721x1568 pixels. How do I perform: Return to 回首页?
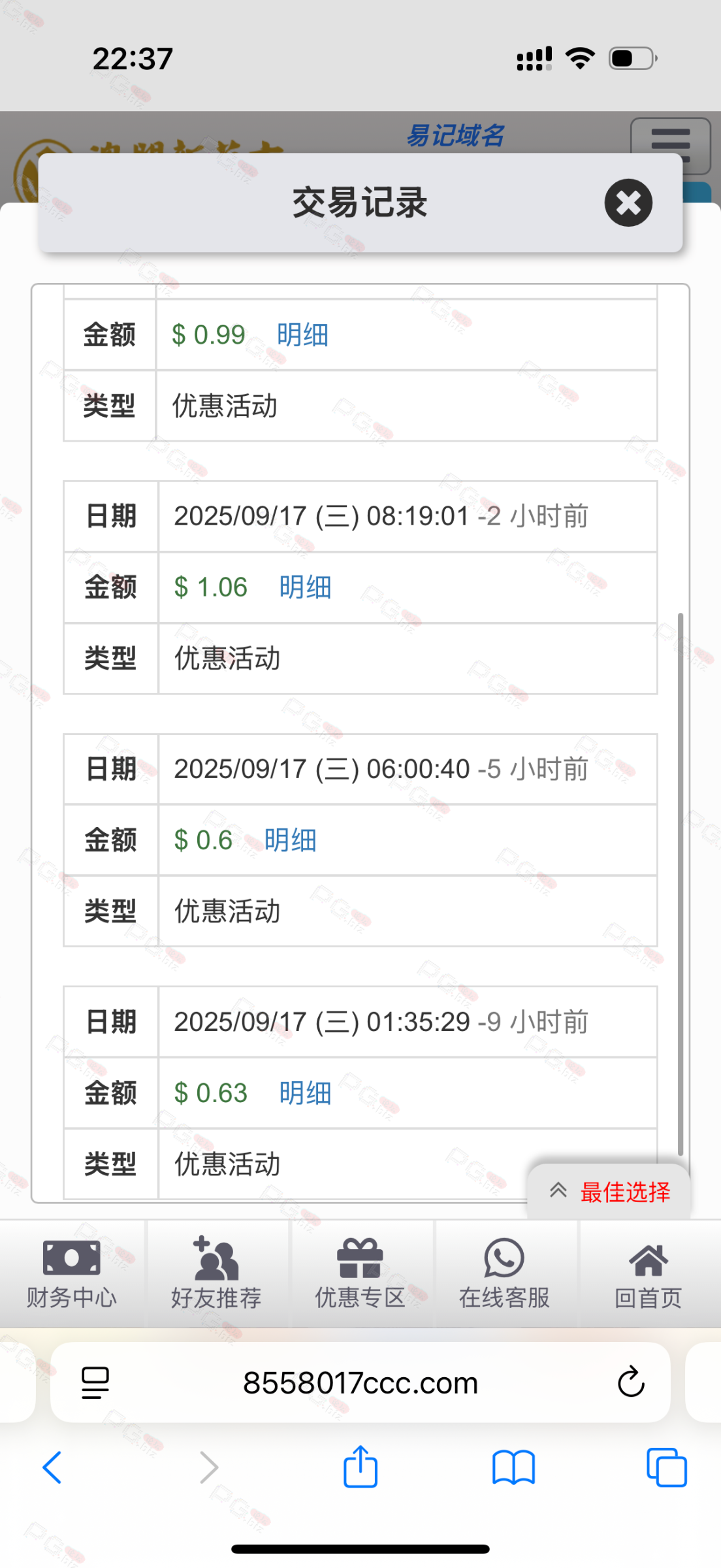click(649, 1273)
